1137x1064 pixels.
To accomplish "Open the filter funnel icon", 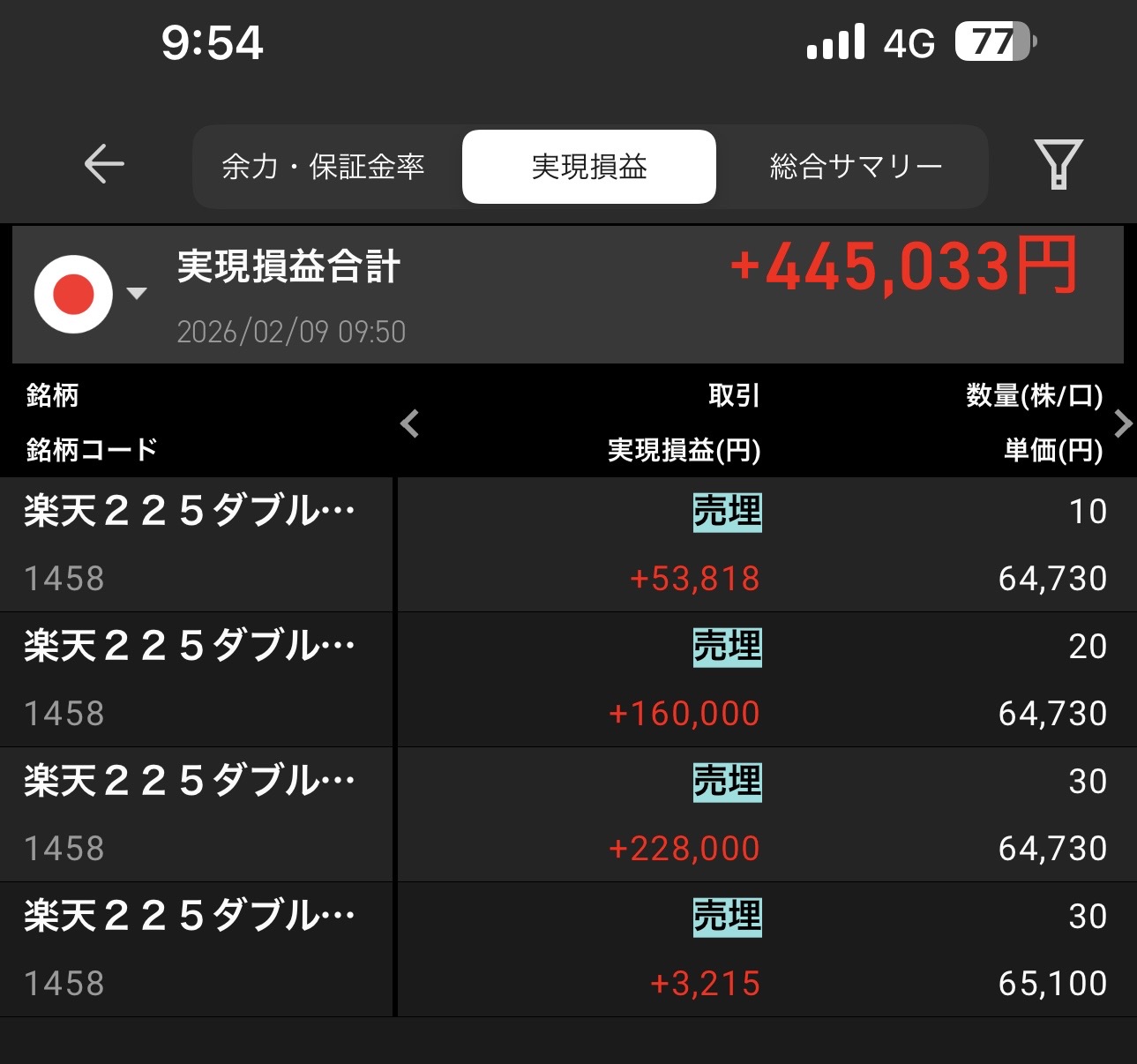I will 1058,165.
